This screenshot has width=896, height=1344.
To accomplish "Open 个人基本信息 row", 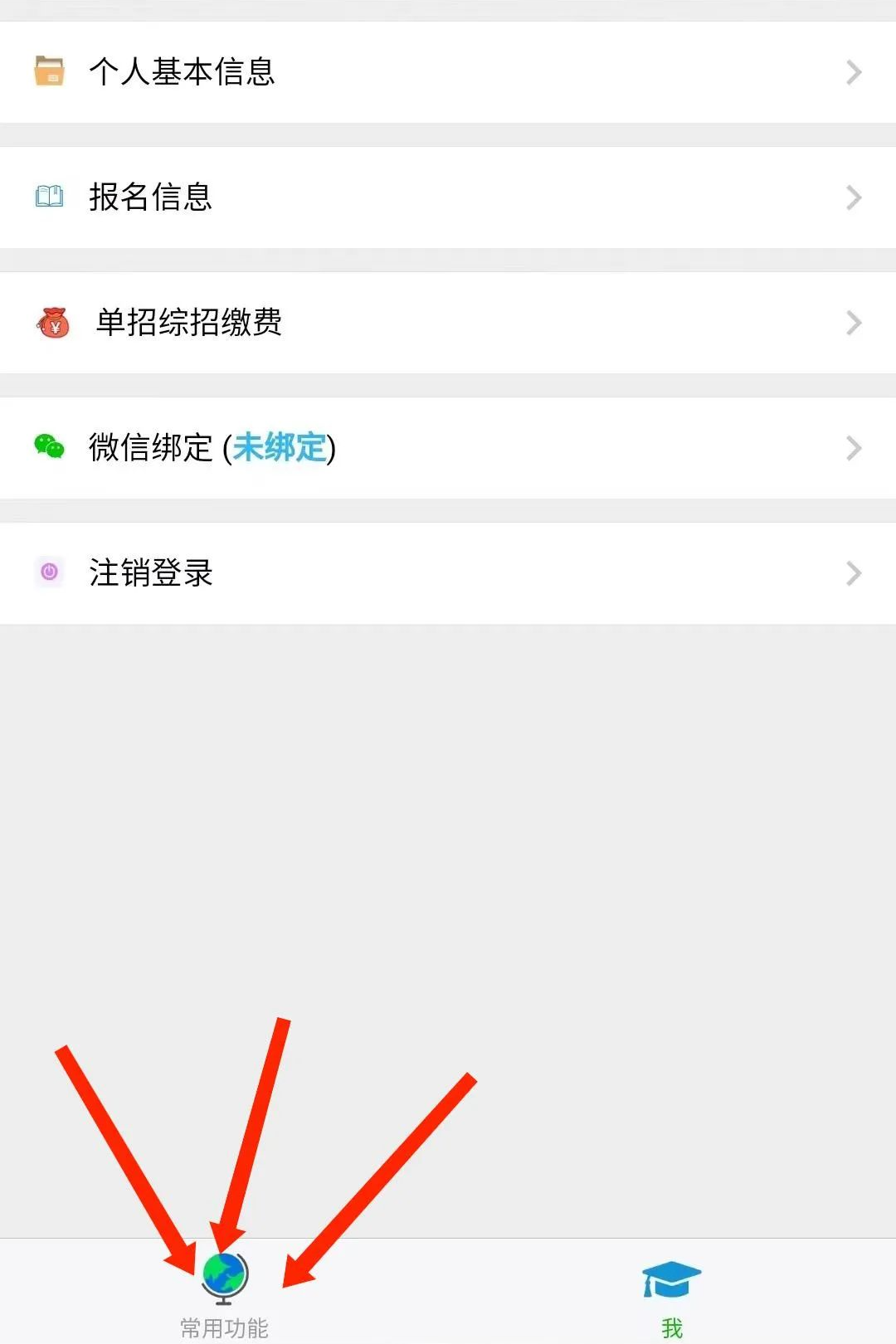I will (448, 72).
